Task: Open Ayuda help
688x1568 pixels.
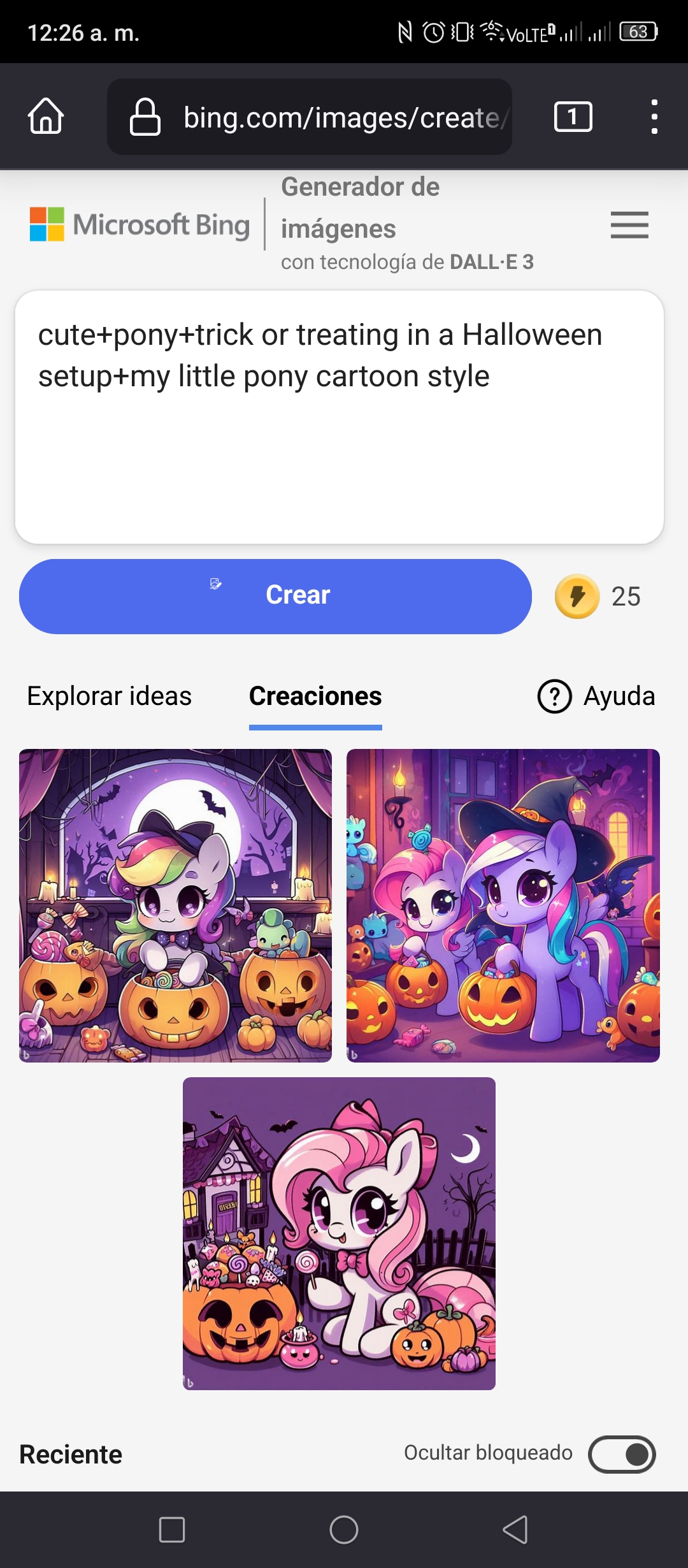Action: (596, 696)
